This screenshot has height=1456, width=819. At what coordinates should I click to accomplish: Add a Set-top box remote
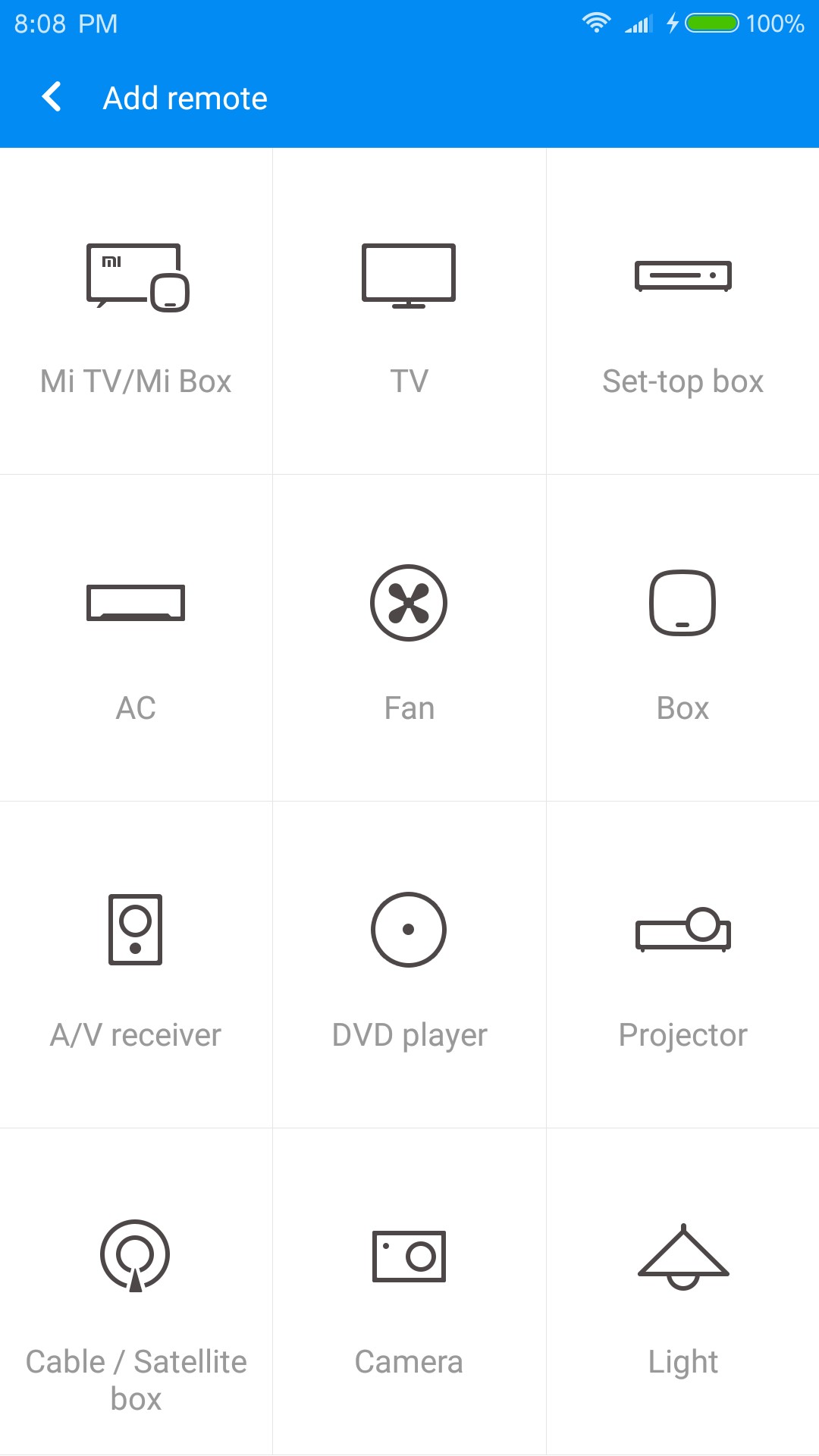[x=682, y=311]
